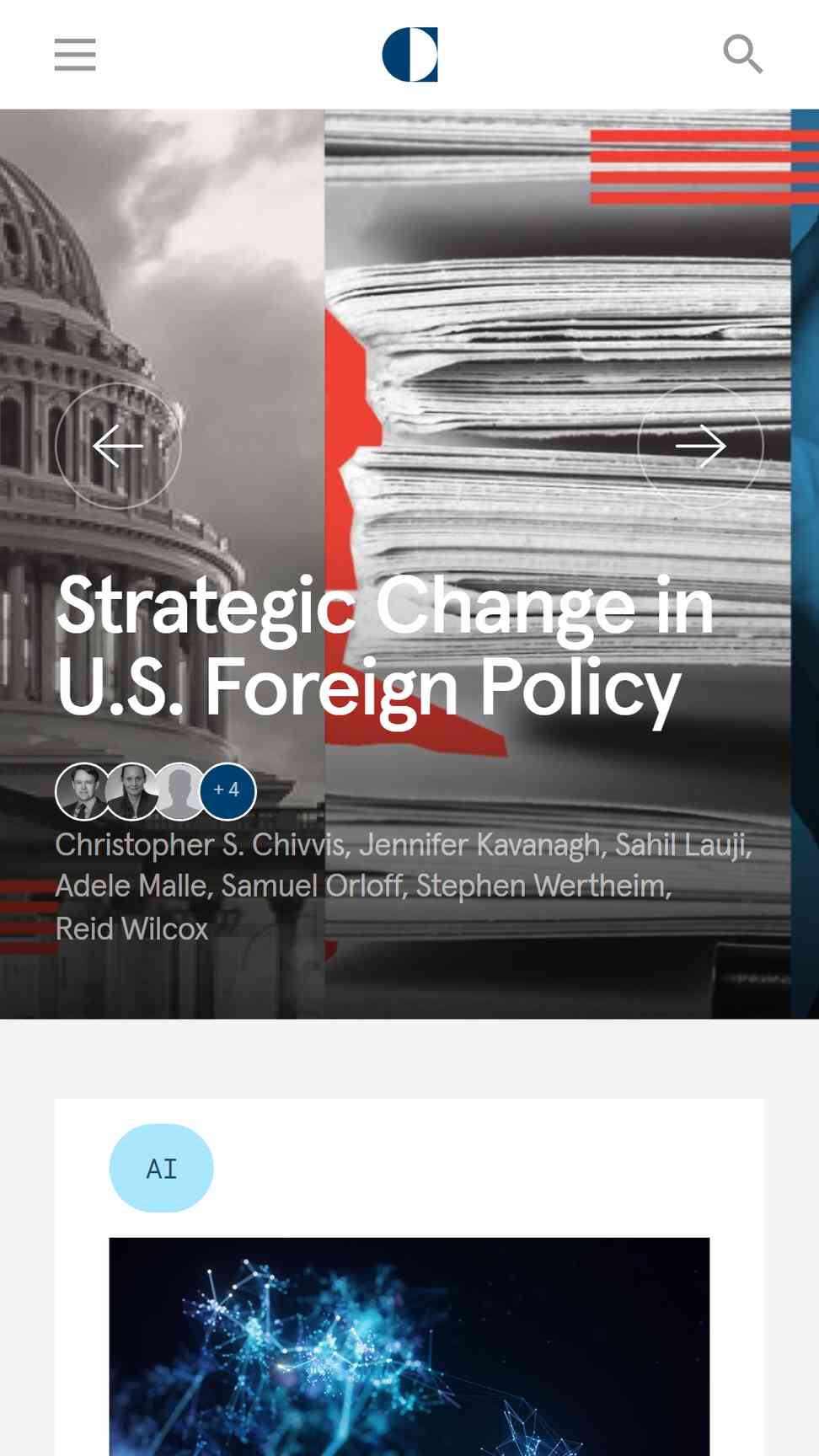
Task: Open the hamburger navigation menu
Action: [x=75, y=55]
